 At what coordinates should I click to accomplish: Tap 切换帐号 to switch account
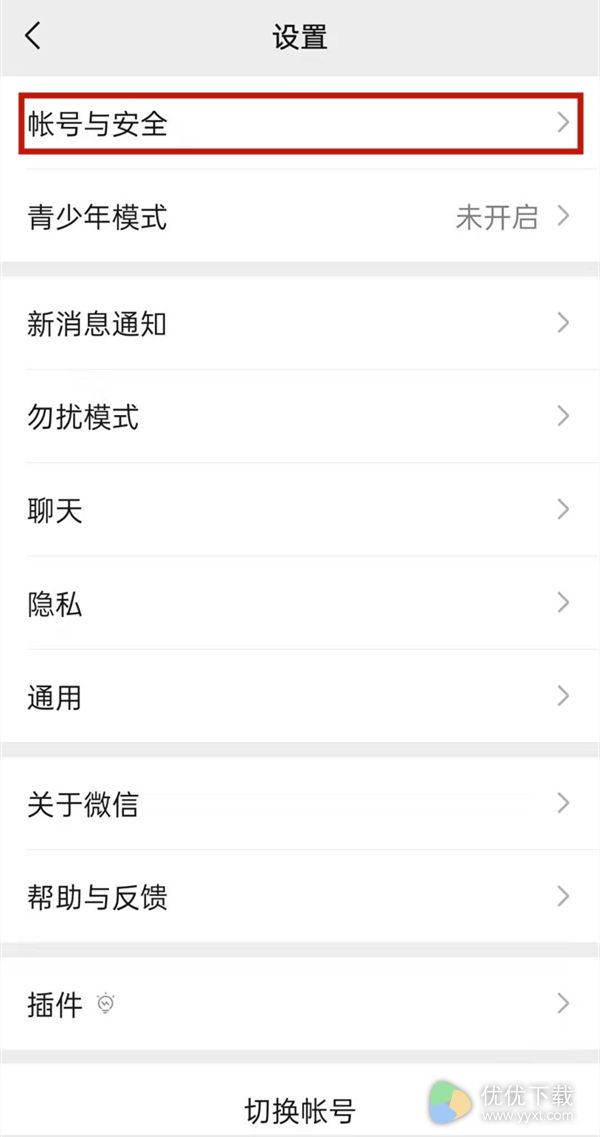300,1109
